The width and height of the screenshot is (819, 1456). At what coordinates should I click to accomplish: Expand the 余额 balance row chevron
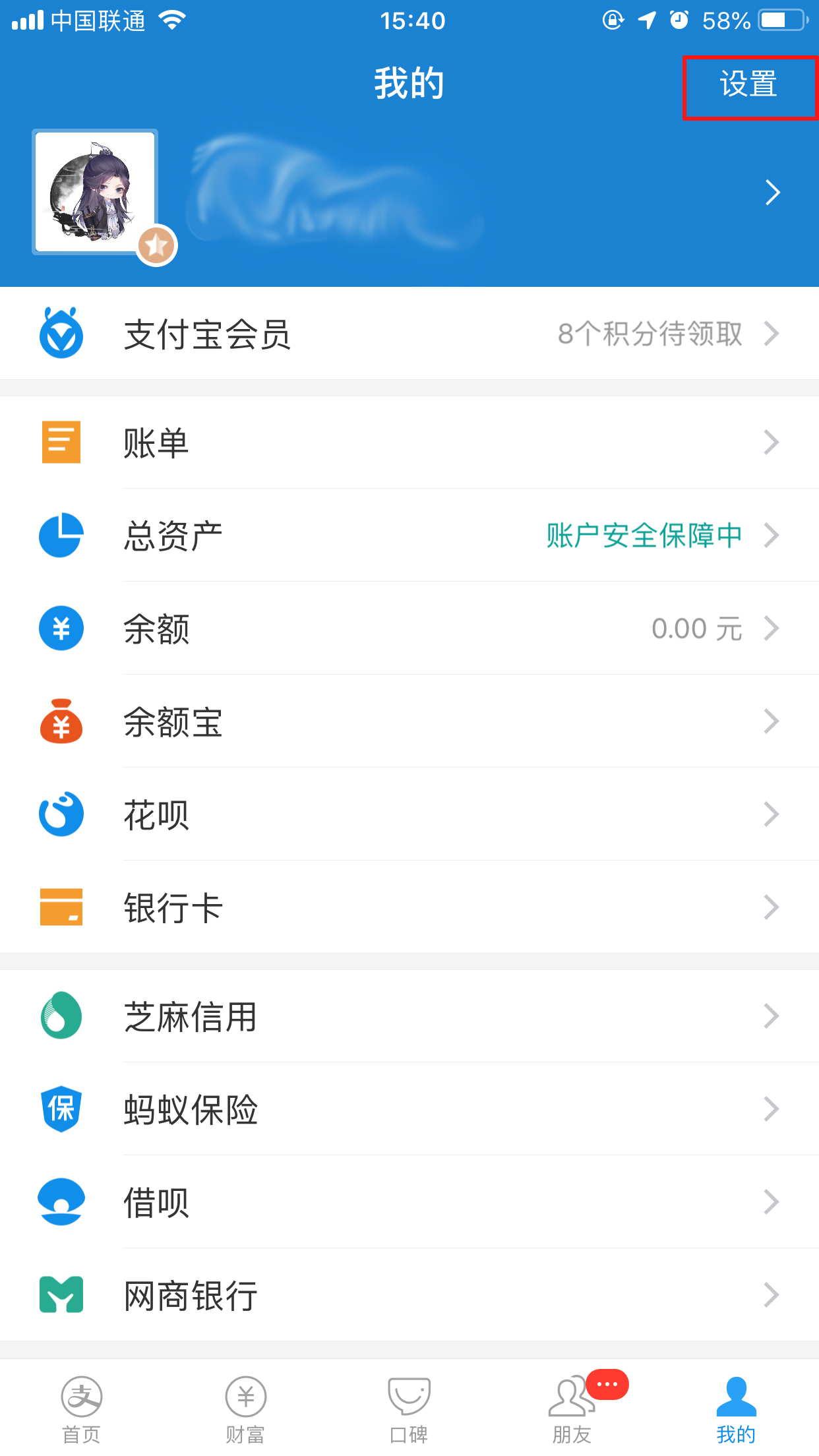(772, 628)
